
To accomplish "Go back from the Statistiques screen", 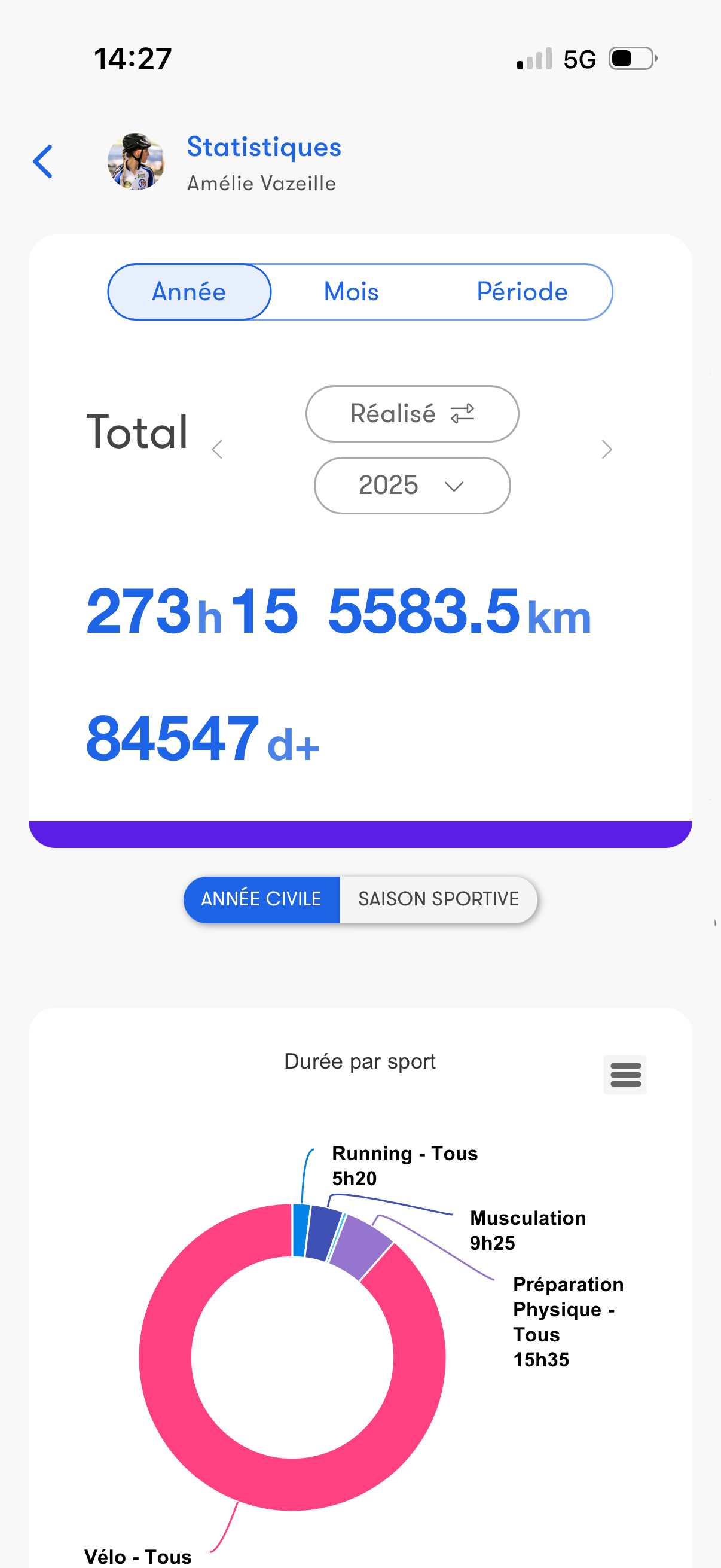I will tap(43, 162).
